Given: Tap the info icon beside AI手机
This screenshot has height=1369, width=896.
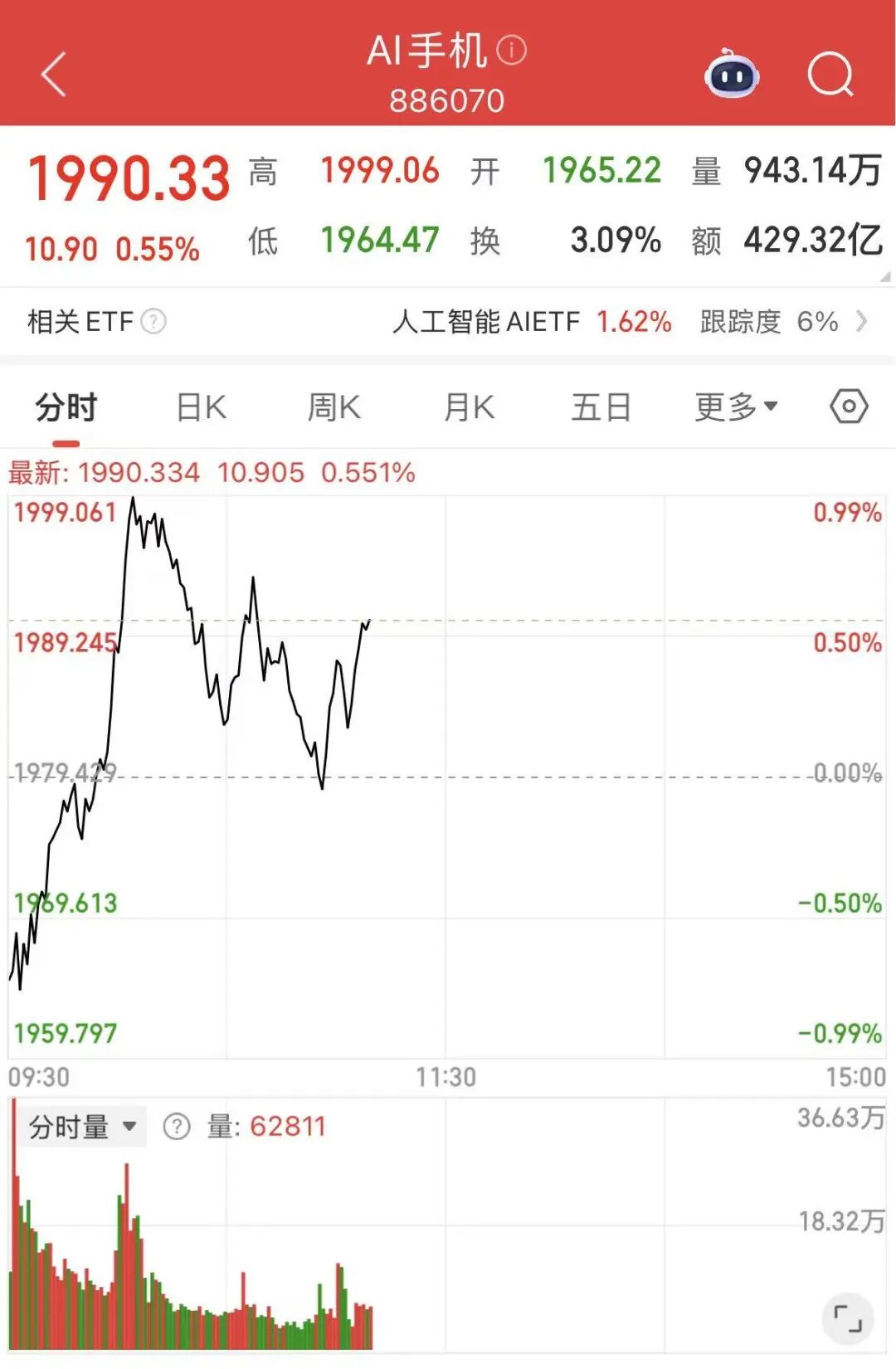Looking at the screenshot, I should click(511, 51).
